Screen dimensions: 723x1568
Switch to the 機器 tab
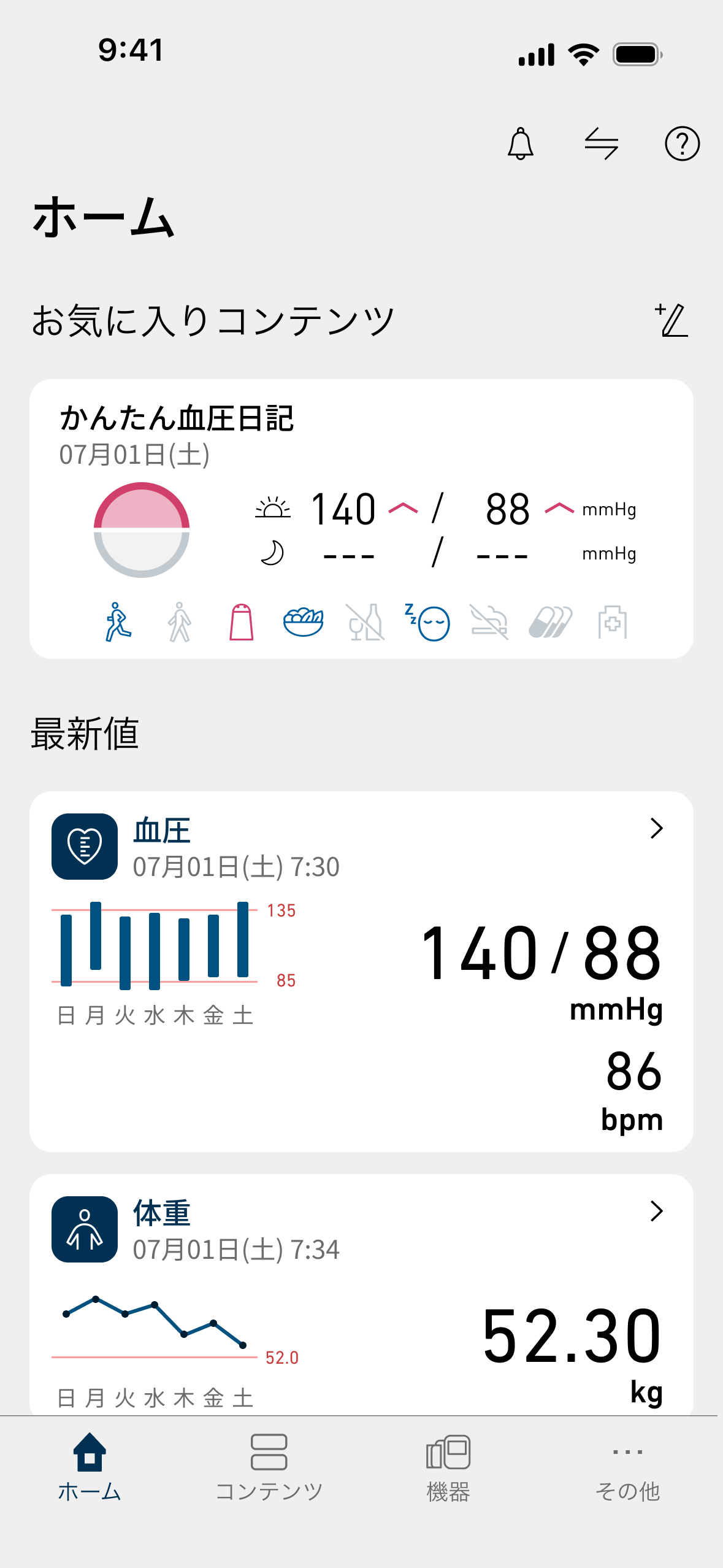448,1467
